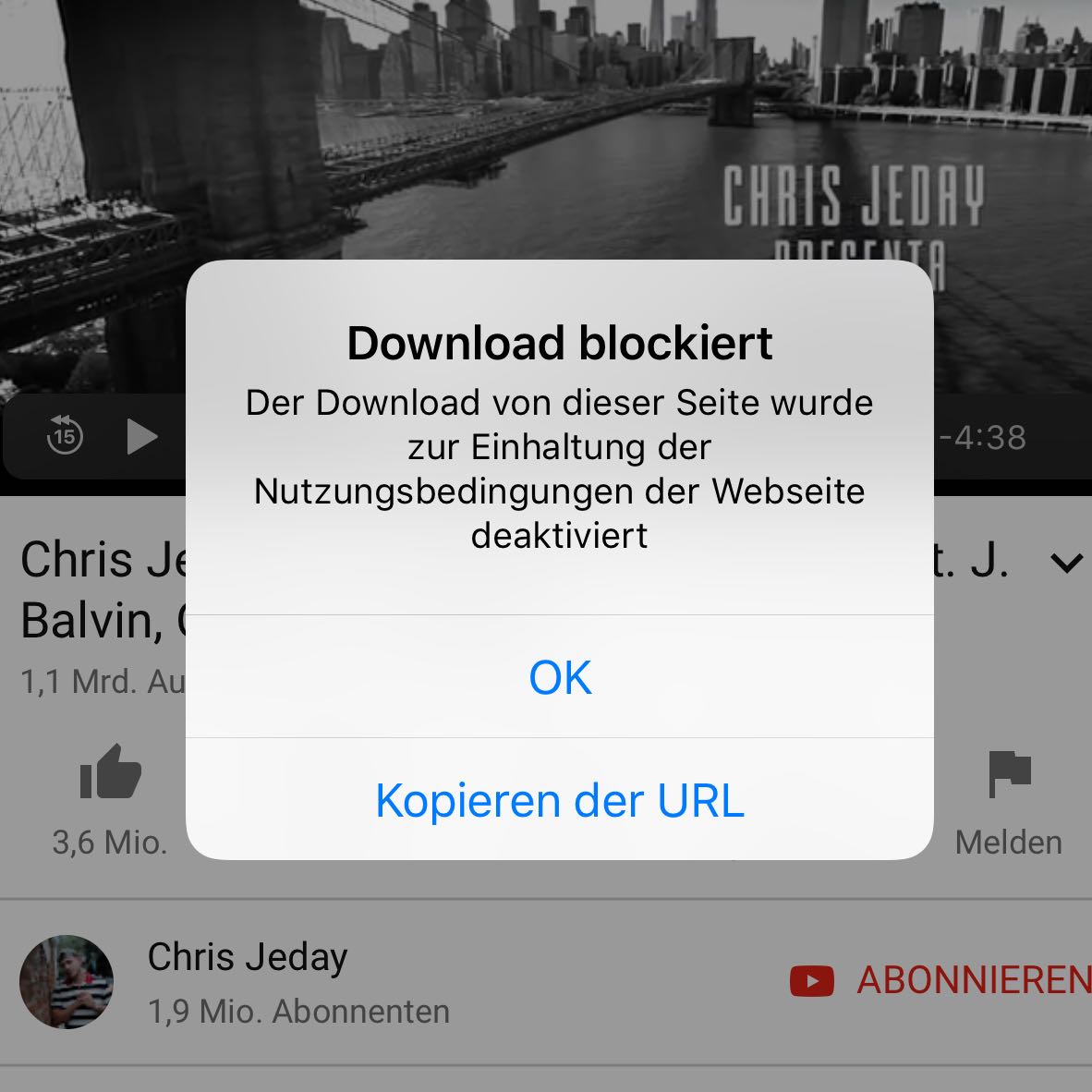This screenshot has width=1092, height=1092.
Task: Dismiss the dialog with OK
Action: (560, 677)
